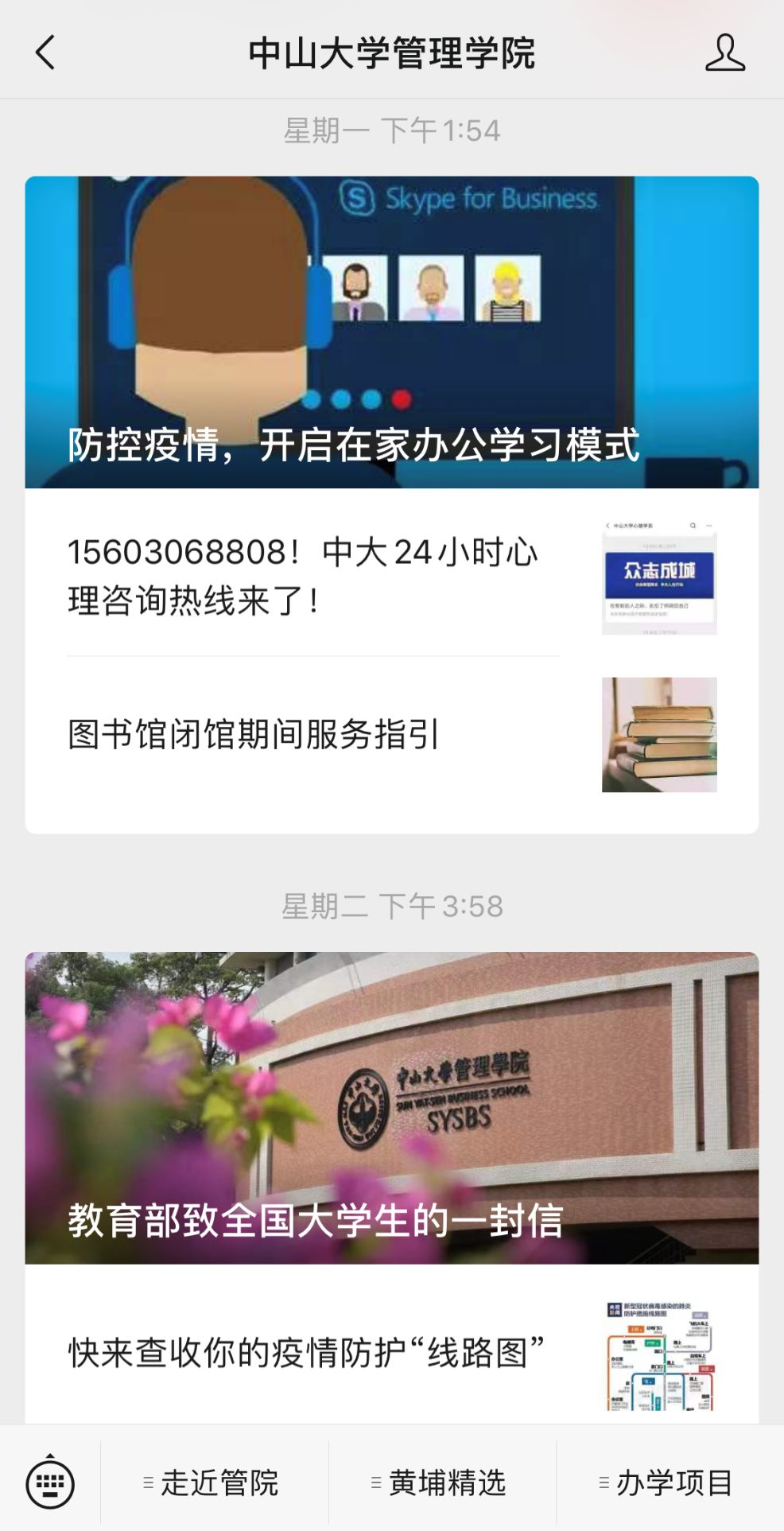Open the 办学项目 menu
The width and height of the screenshot is (784, 1531).
(670, 1483)
